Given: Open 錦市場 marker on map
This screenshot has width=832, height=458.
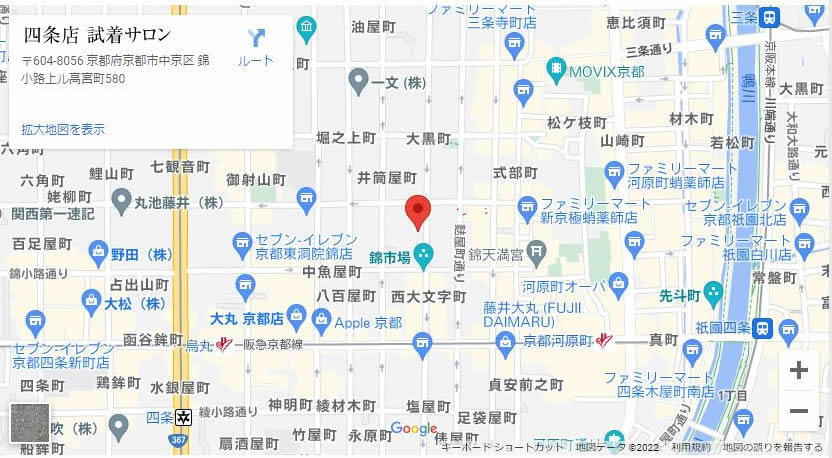Looking at the screenshot, I should (x=424, y=257).
